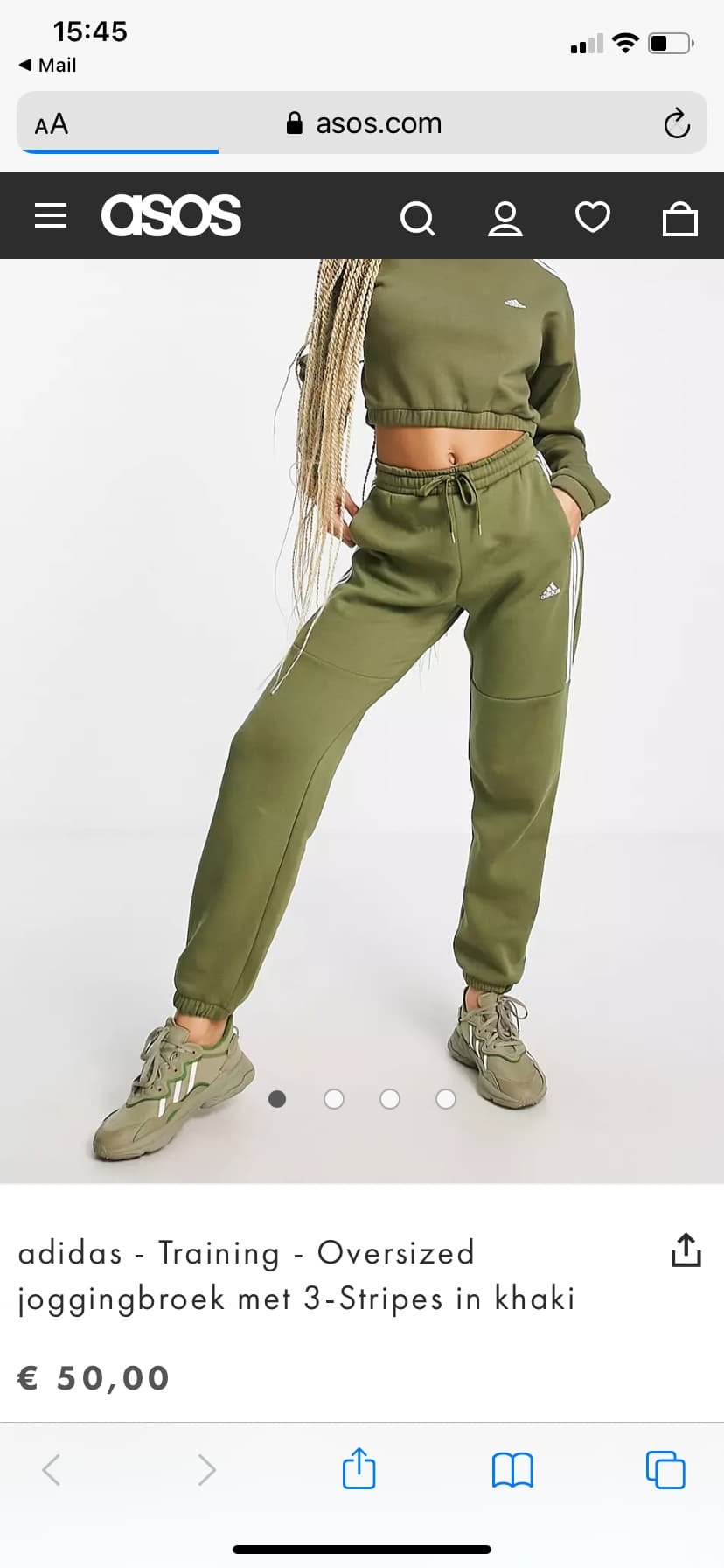This screenshot has height=1568, width=724.
Task: Jump to the second product image dot
Action: pos(334,1099)
